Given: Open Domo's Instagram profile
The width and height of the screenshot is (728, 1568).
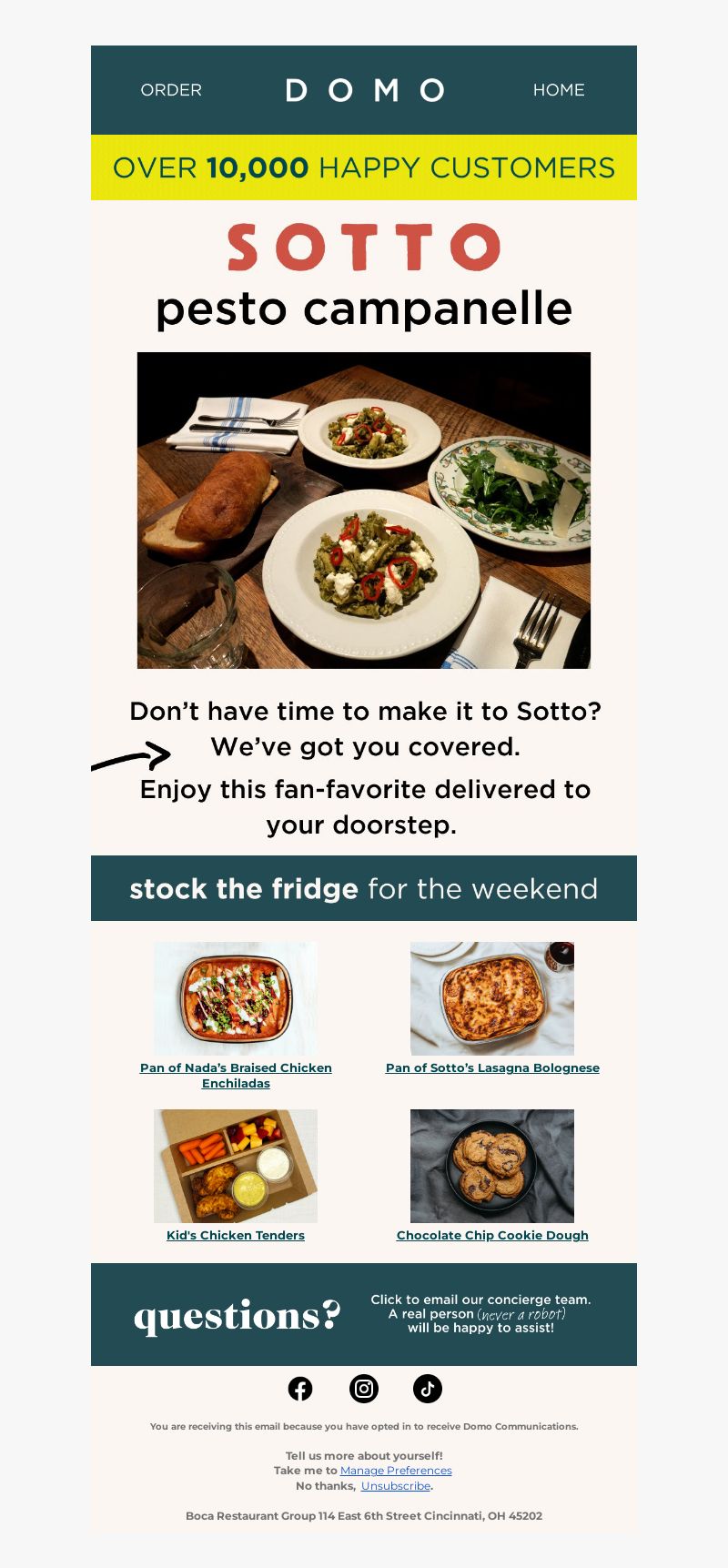Looking at the screenshot, I should [364, 1389].
